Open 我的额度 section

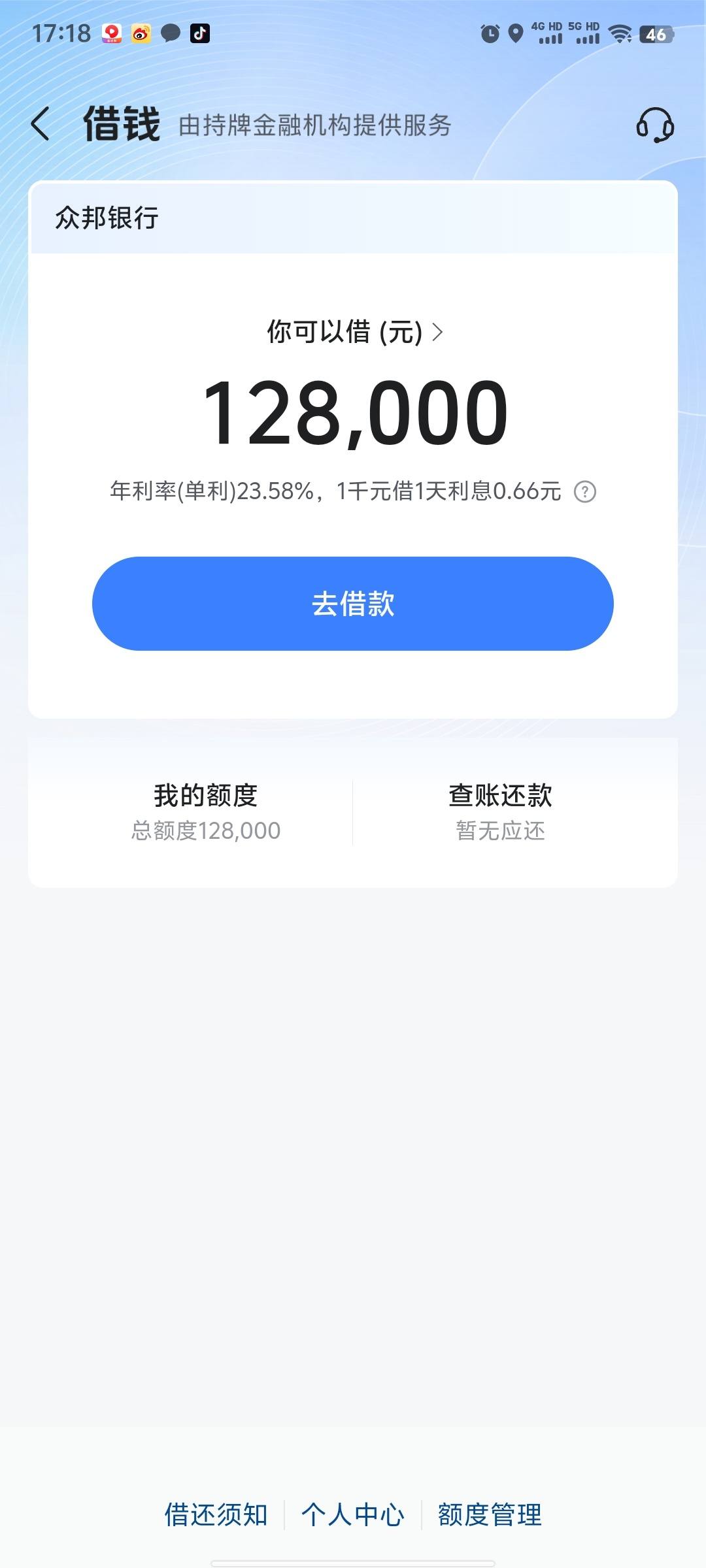coord(206,812)
